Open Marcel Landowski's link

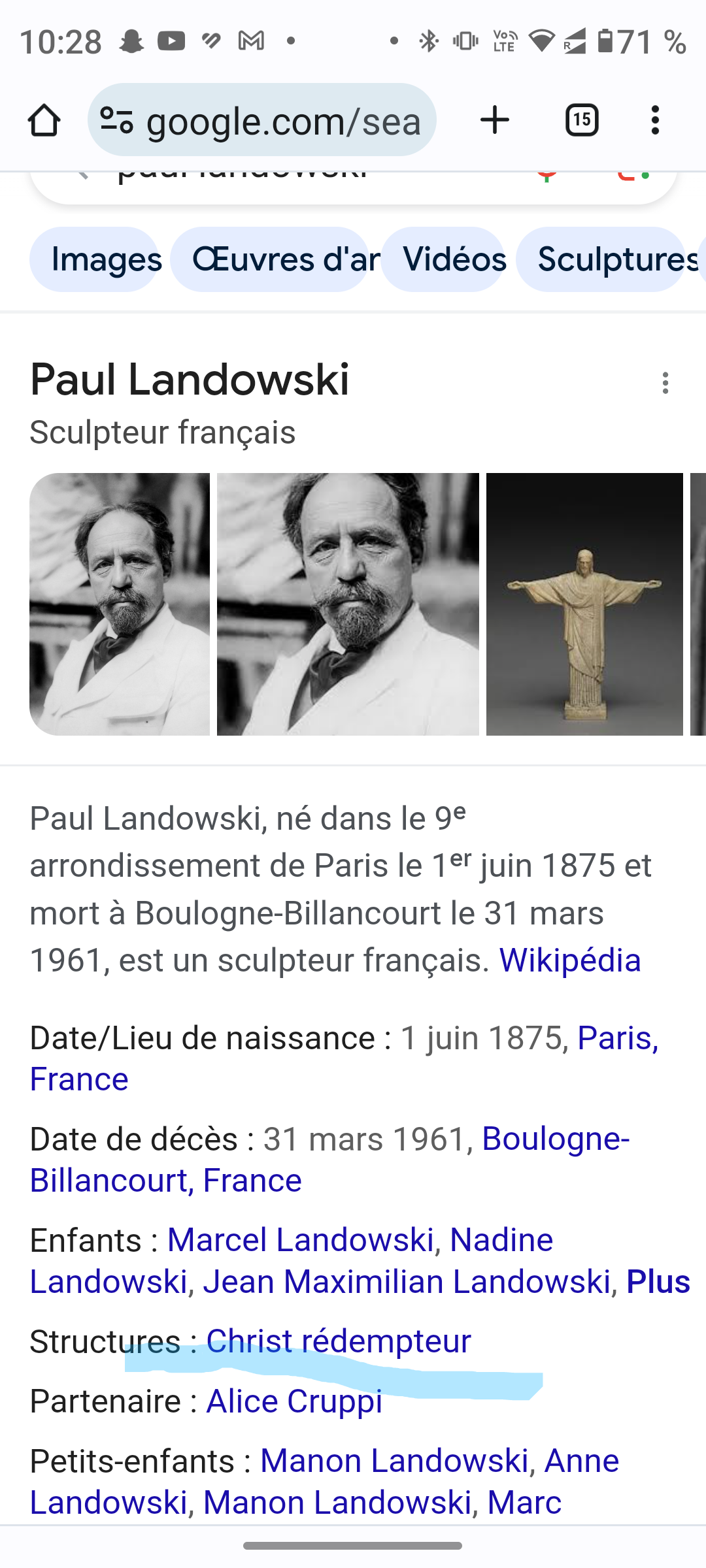point(301,1240)
